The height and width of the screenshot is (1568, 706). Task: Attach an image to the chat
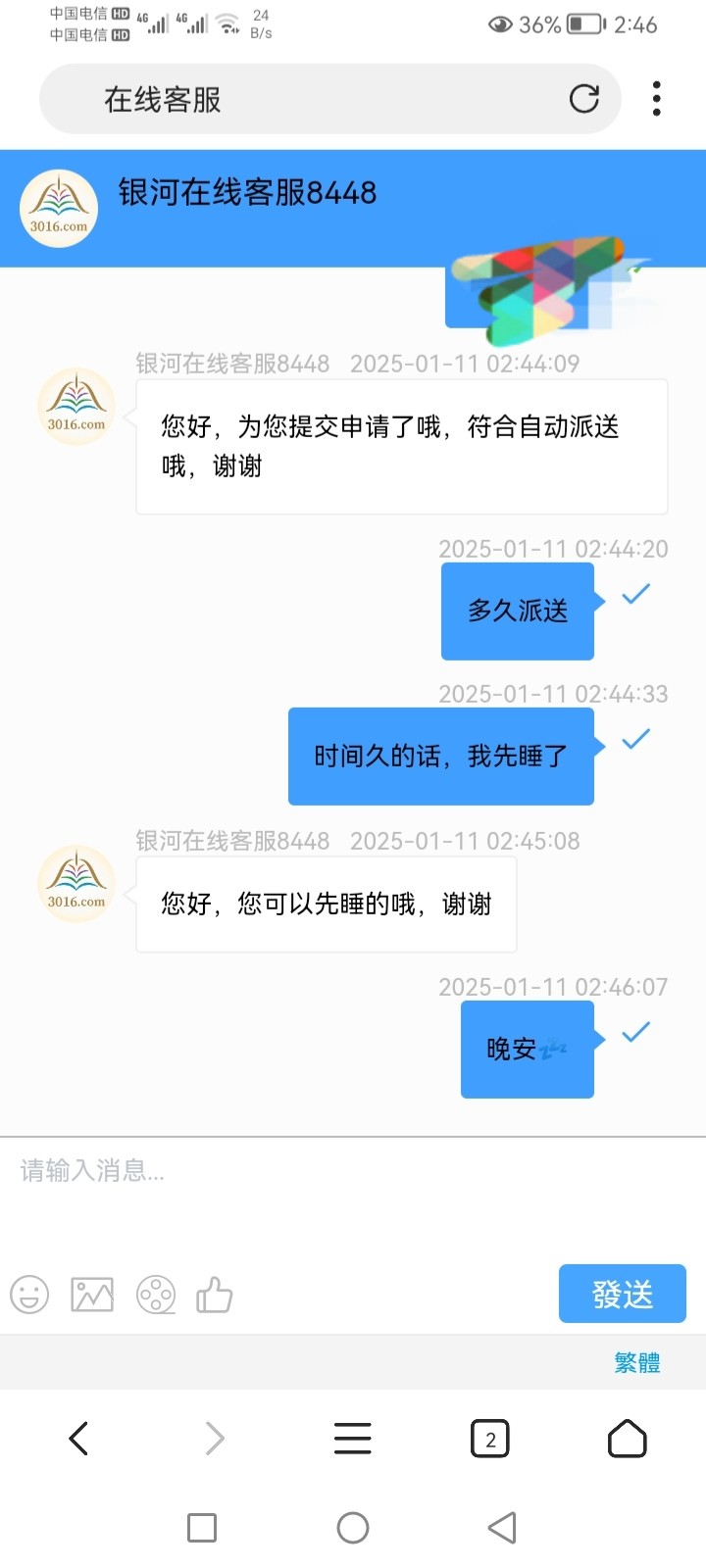92,1295
